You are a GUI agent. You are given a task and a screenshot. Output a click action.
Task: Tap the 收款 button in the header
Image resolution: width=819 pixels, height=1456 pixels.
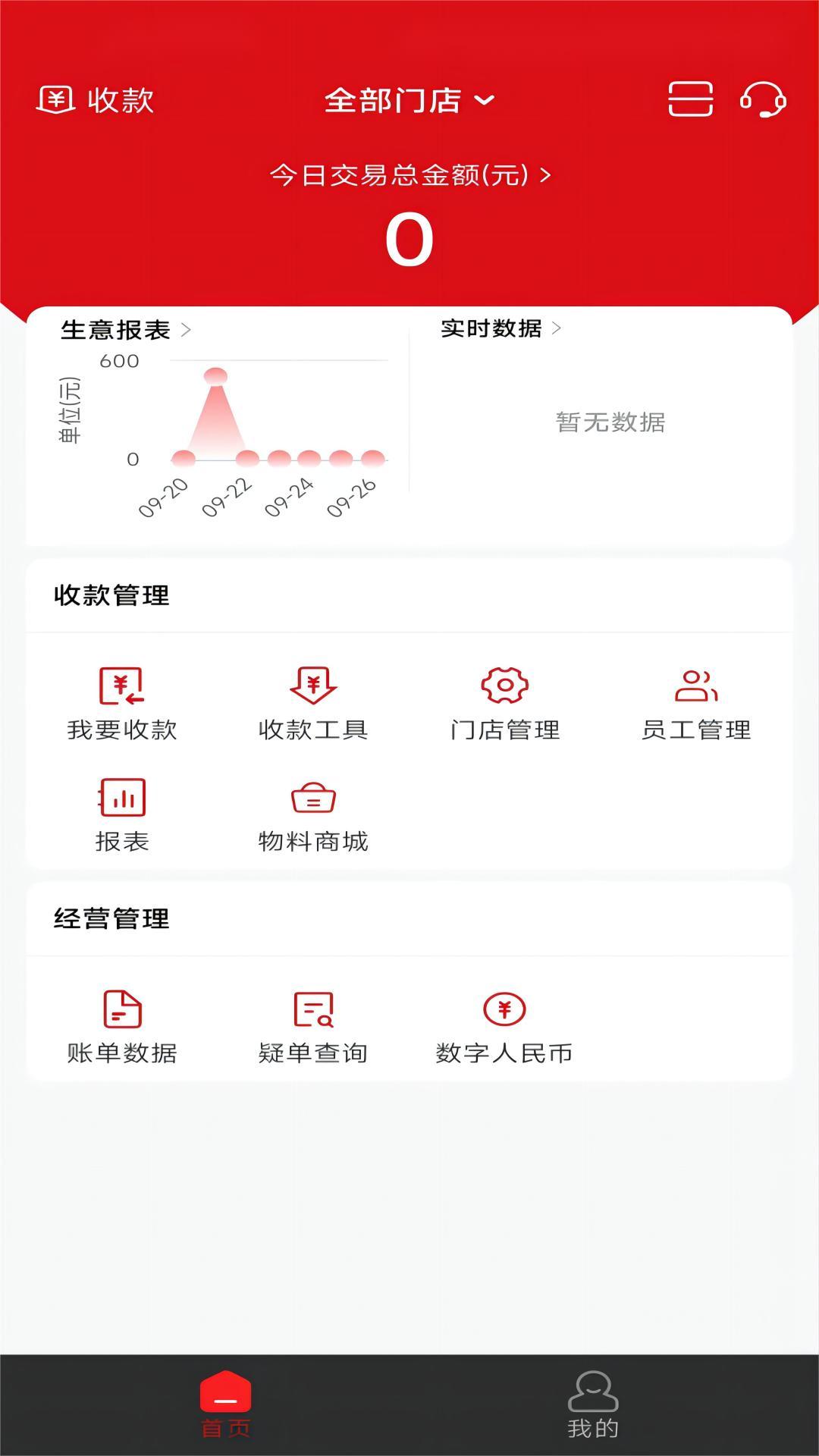tap(96, 100)
